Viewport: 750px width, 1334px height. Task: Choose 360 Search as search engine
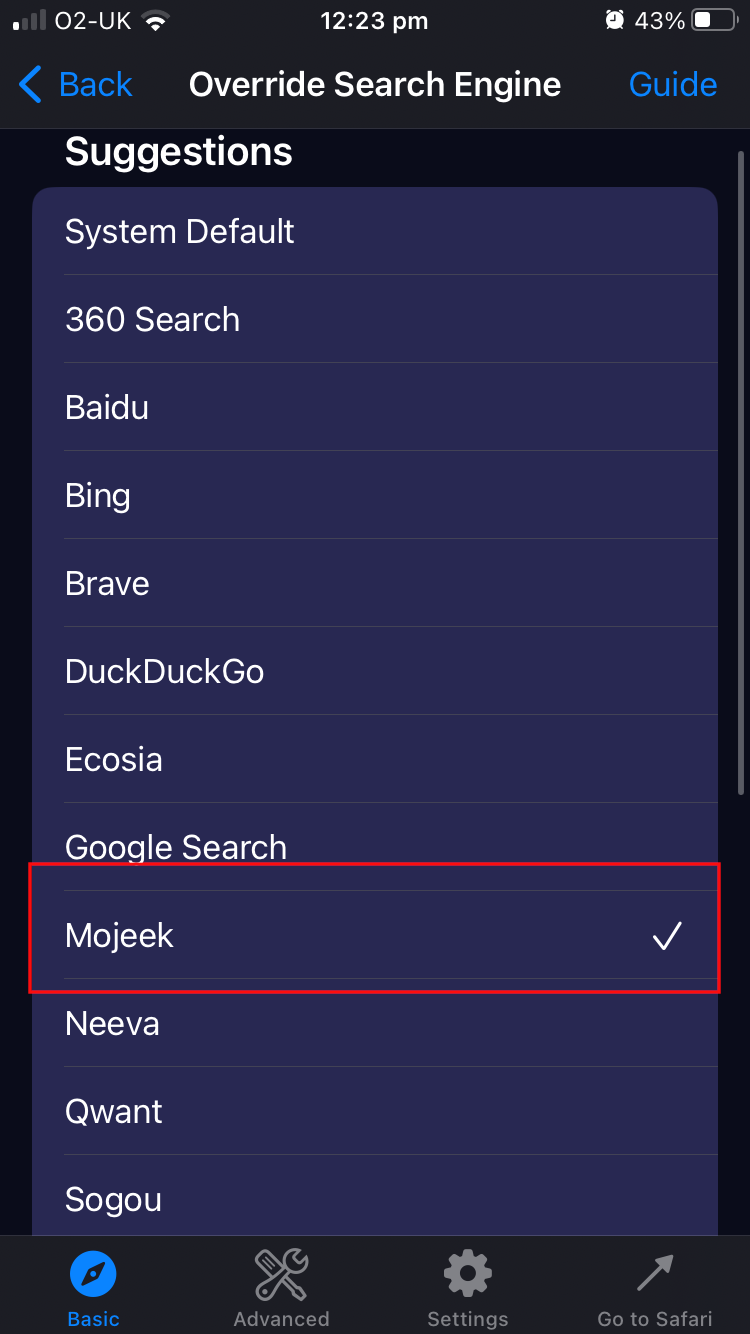tap(375, 319)
